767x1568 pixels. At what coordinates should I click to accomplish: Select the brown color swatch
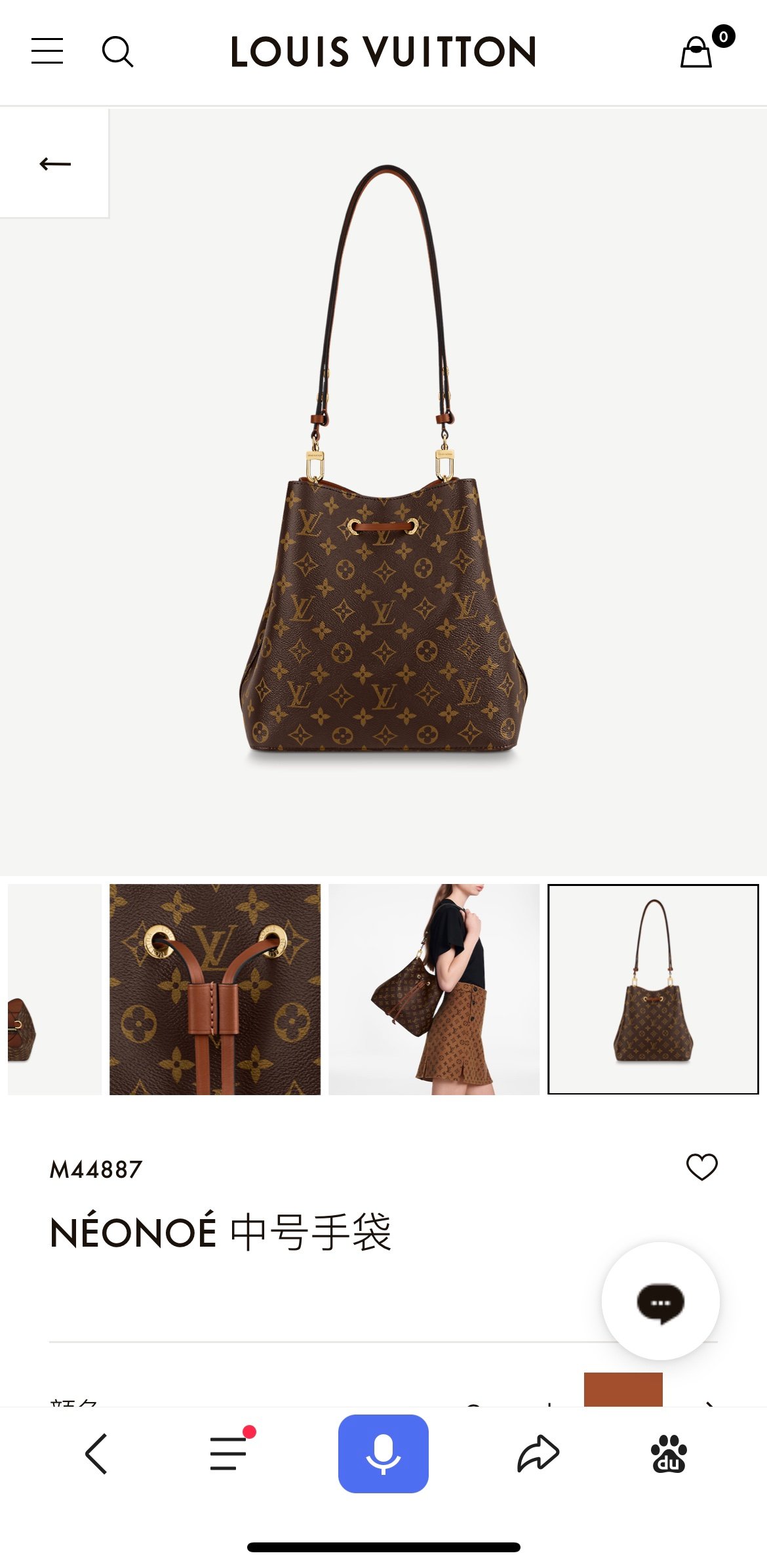tap(623, 1390)
